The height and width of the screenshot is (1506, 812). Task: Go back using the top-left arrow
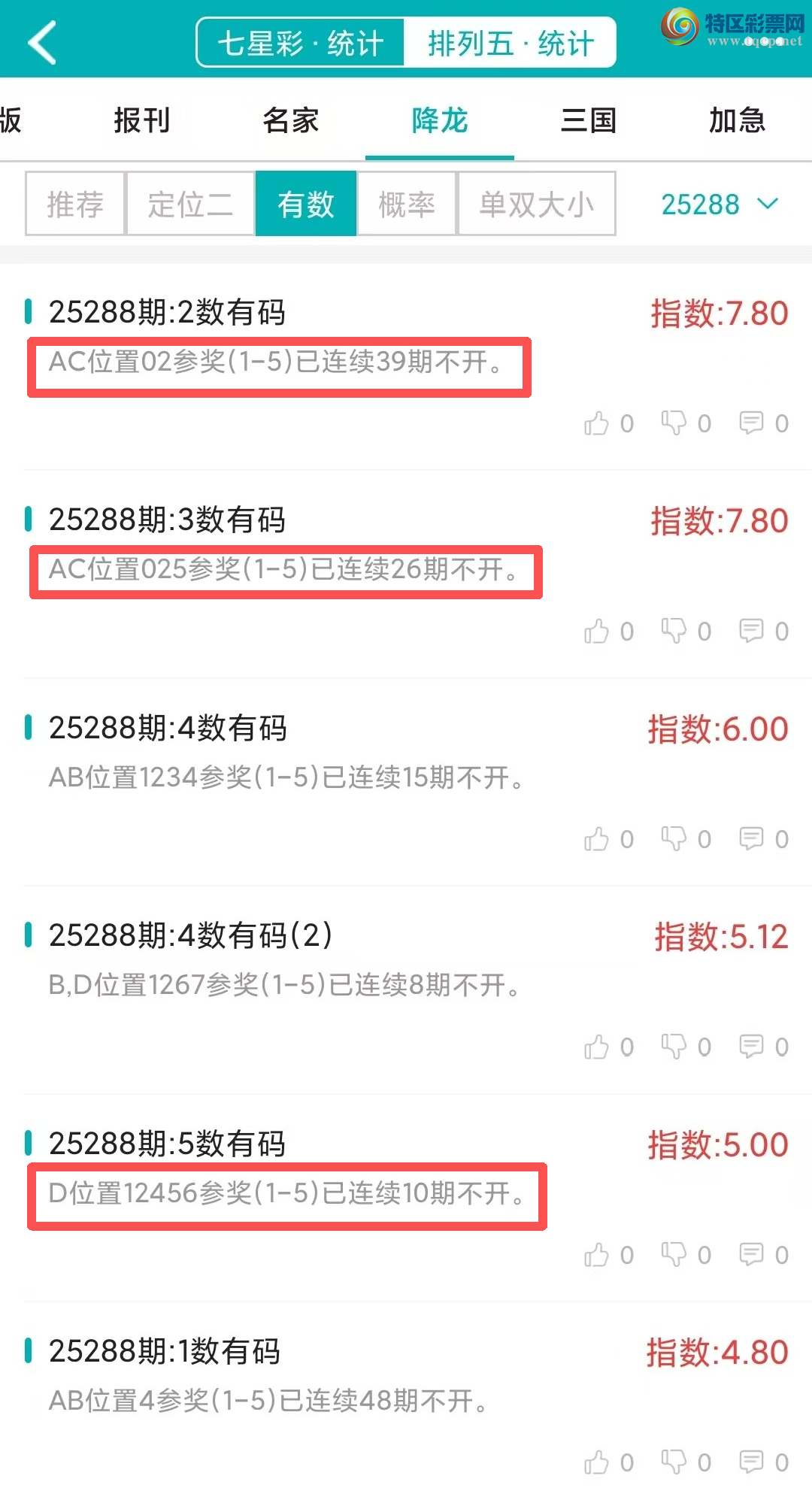(43, 43)
